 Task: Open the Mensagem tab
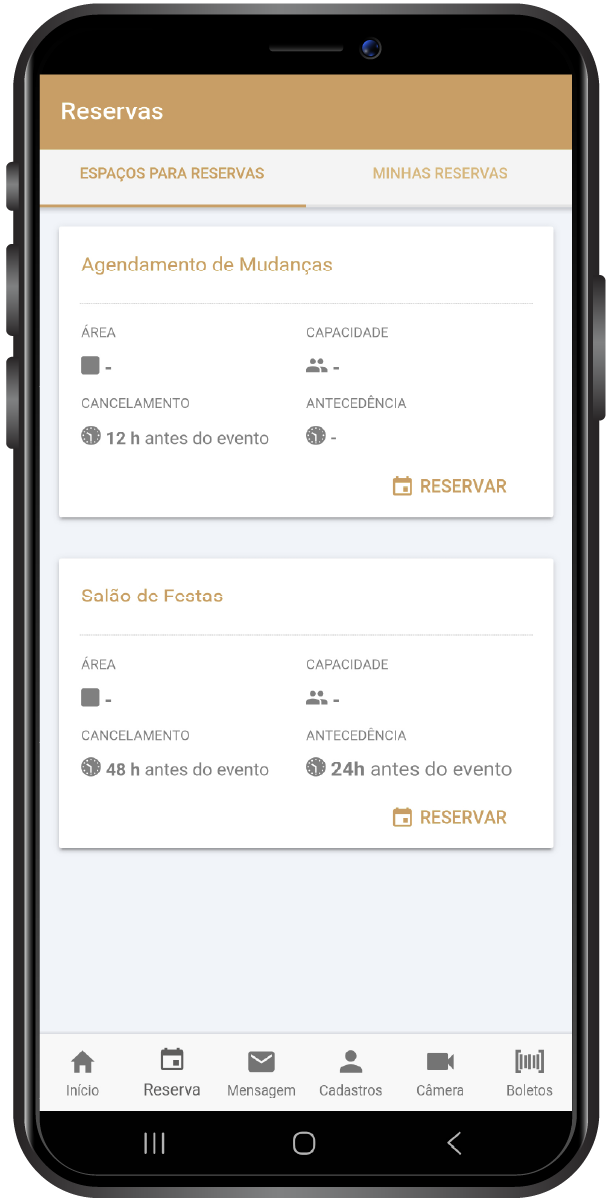point(261,1073)
